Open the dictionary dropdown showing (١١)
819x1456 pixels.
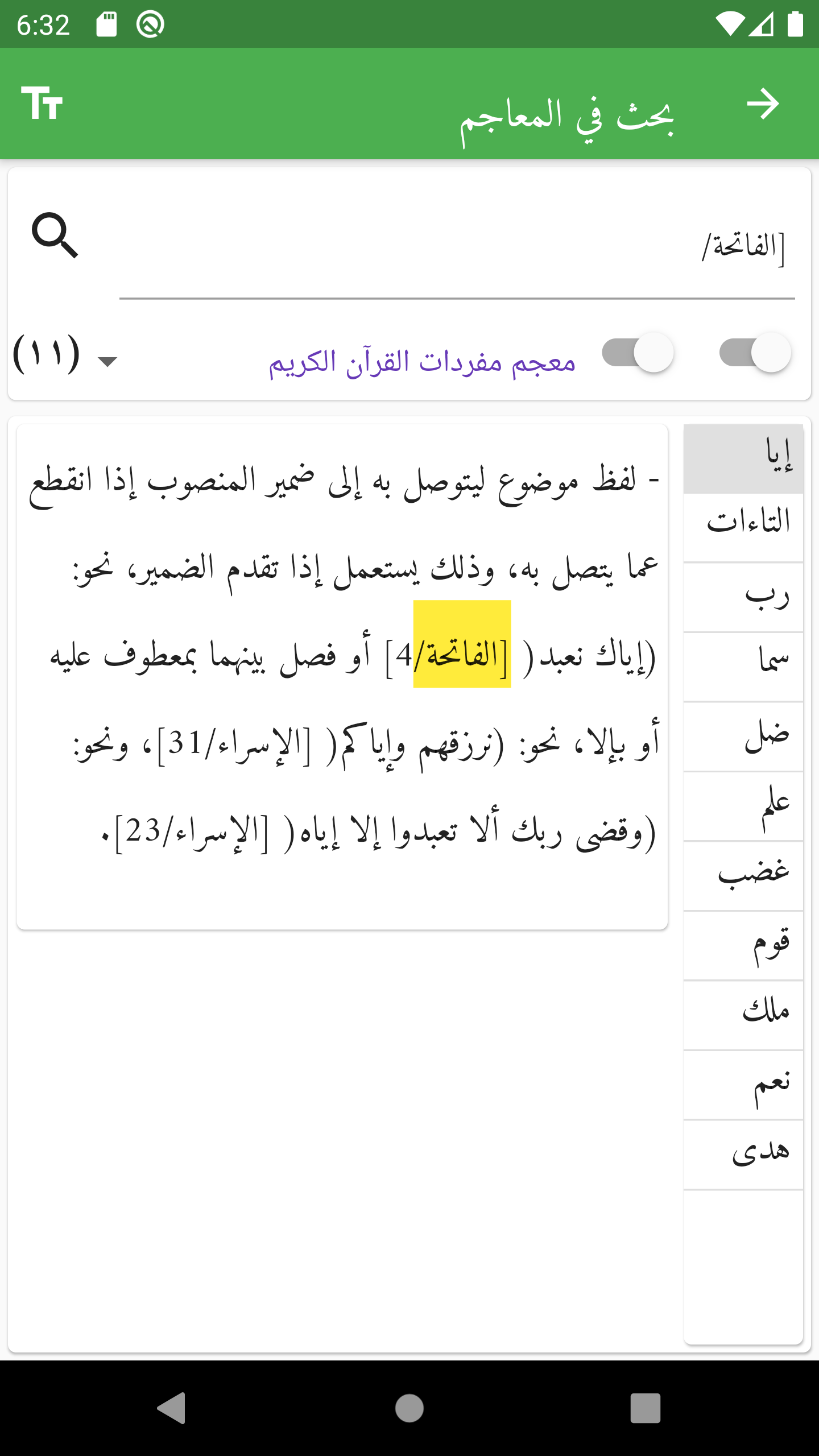[65, 355]
